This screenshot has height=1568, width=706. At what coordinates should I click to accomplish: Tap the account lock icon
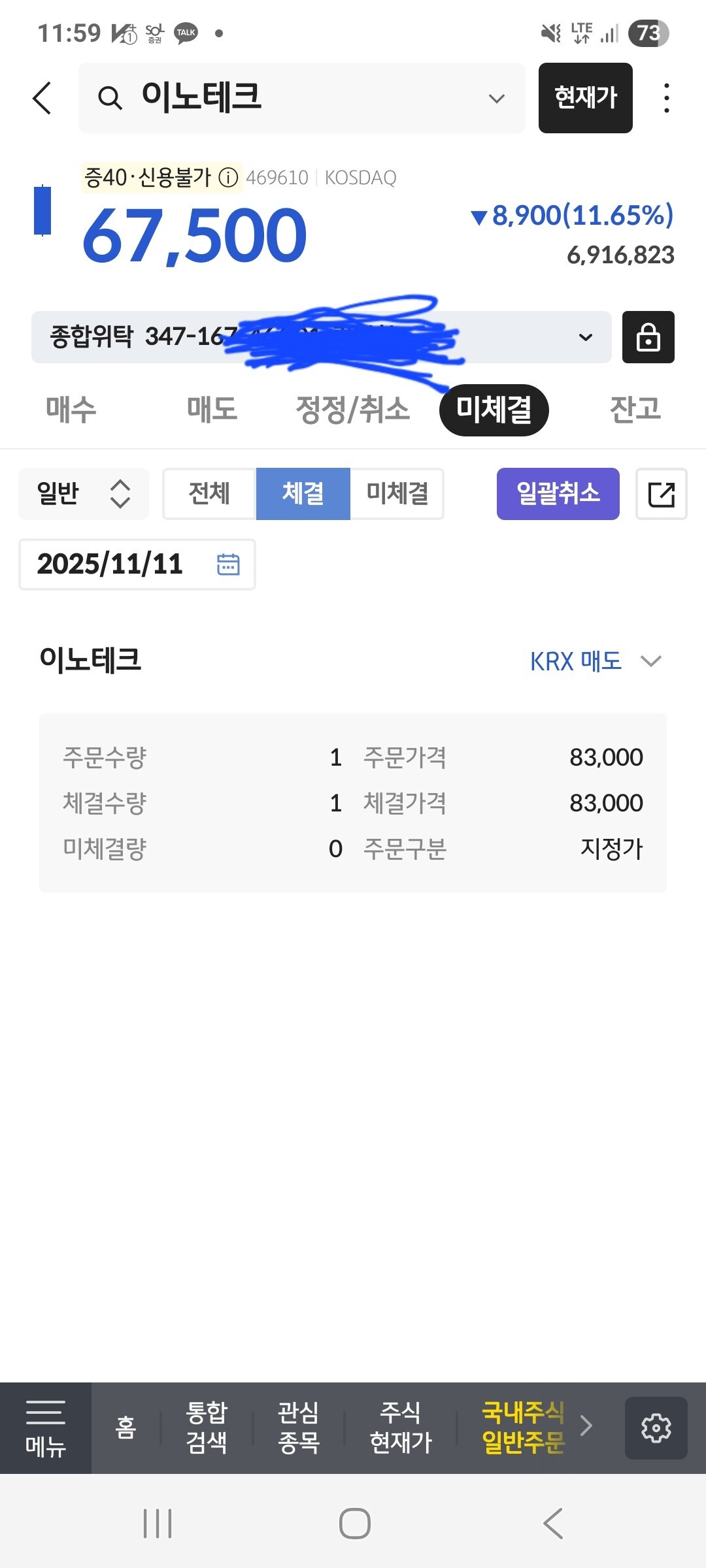(x=648, y=337)
